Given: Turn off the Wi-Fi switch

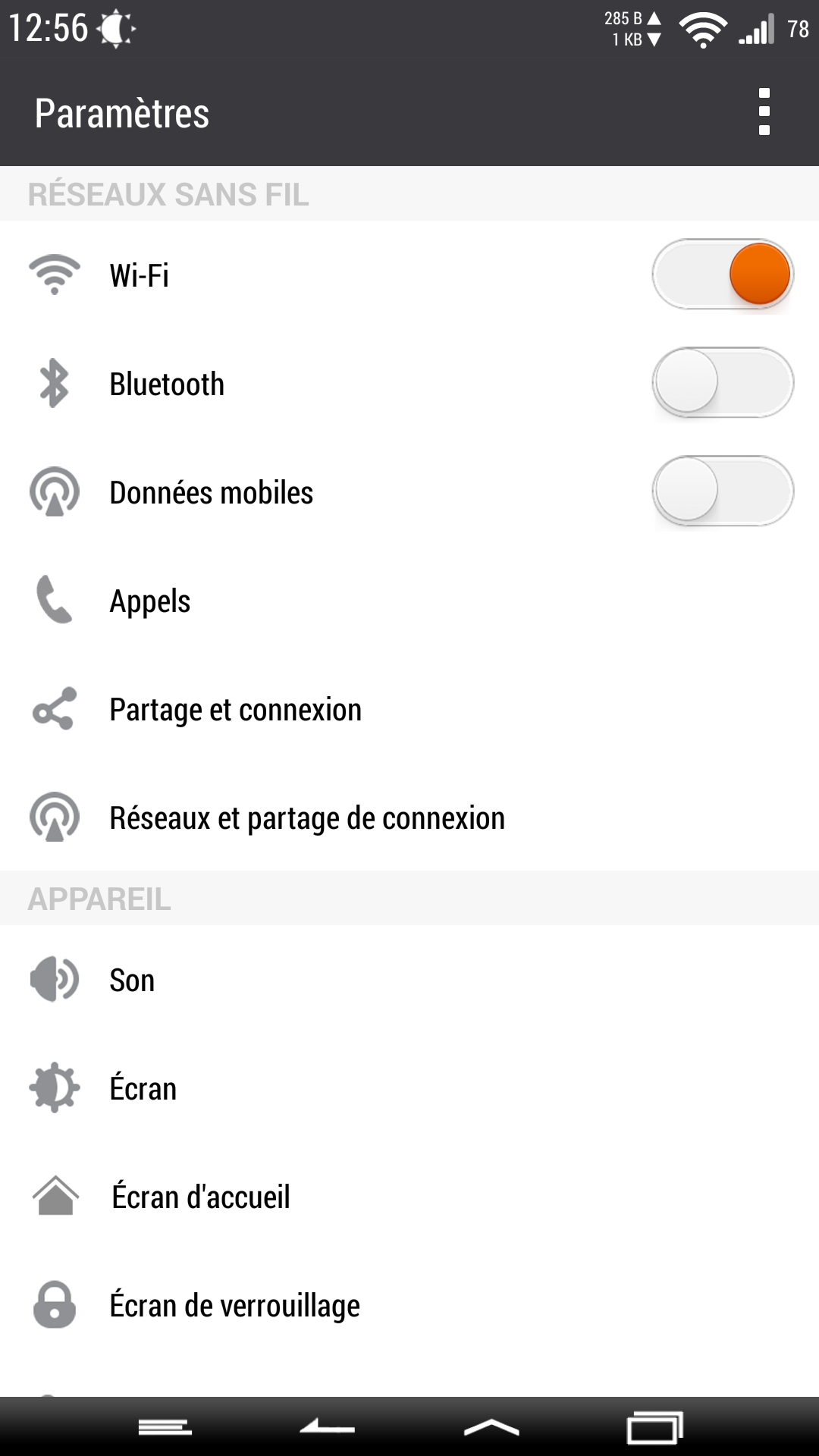Looking at the screenshot, I should 723,275.
